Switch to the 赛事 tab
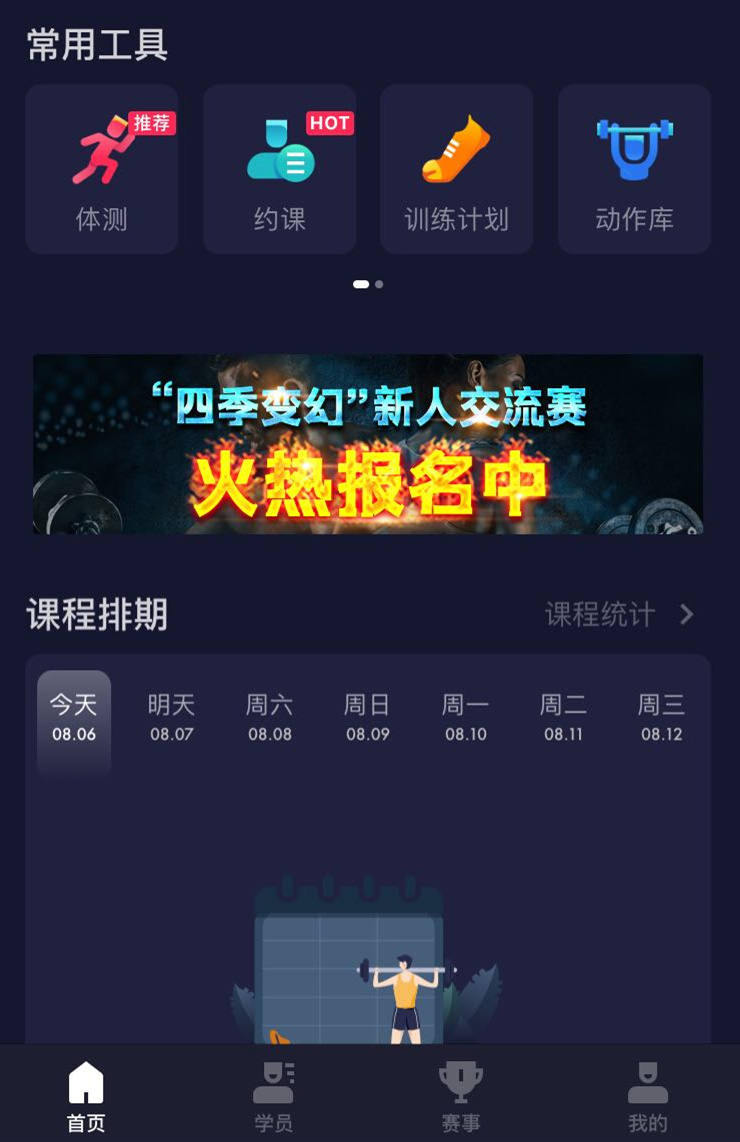Image resolution: width=740 pixels, height=1142 pixels. [461, 1096]
